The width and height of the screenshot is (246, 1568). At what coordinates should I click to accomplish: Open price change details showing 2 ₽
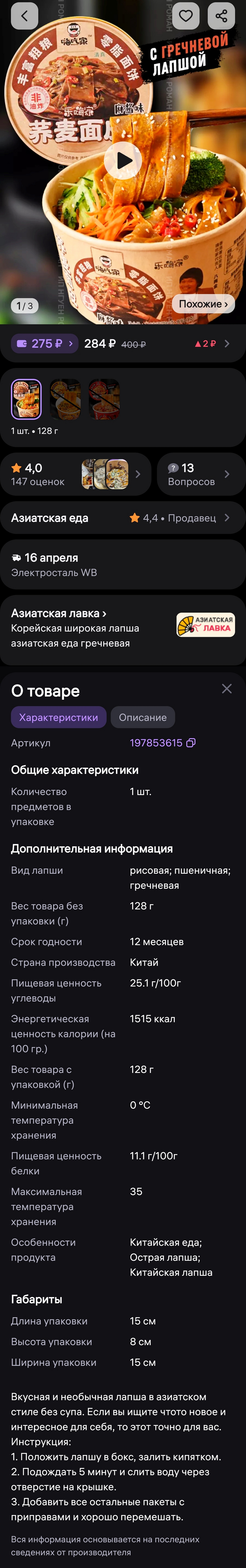211,344
